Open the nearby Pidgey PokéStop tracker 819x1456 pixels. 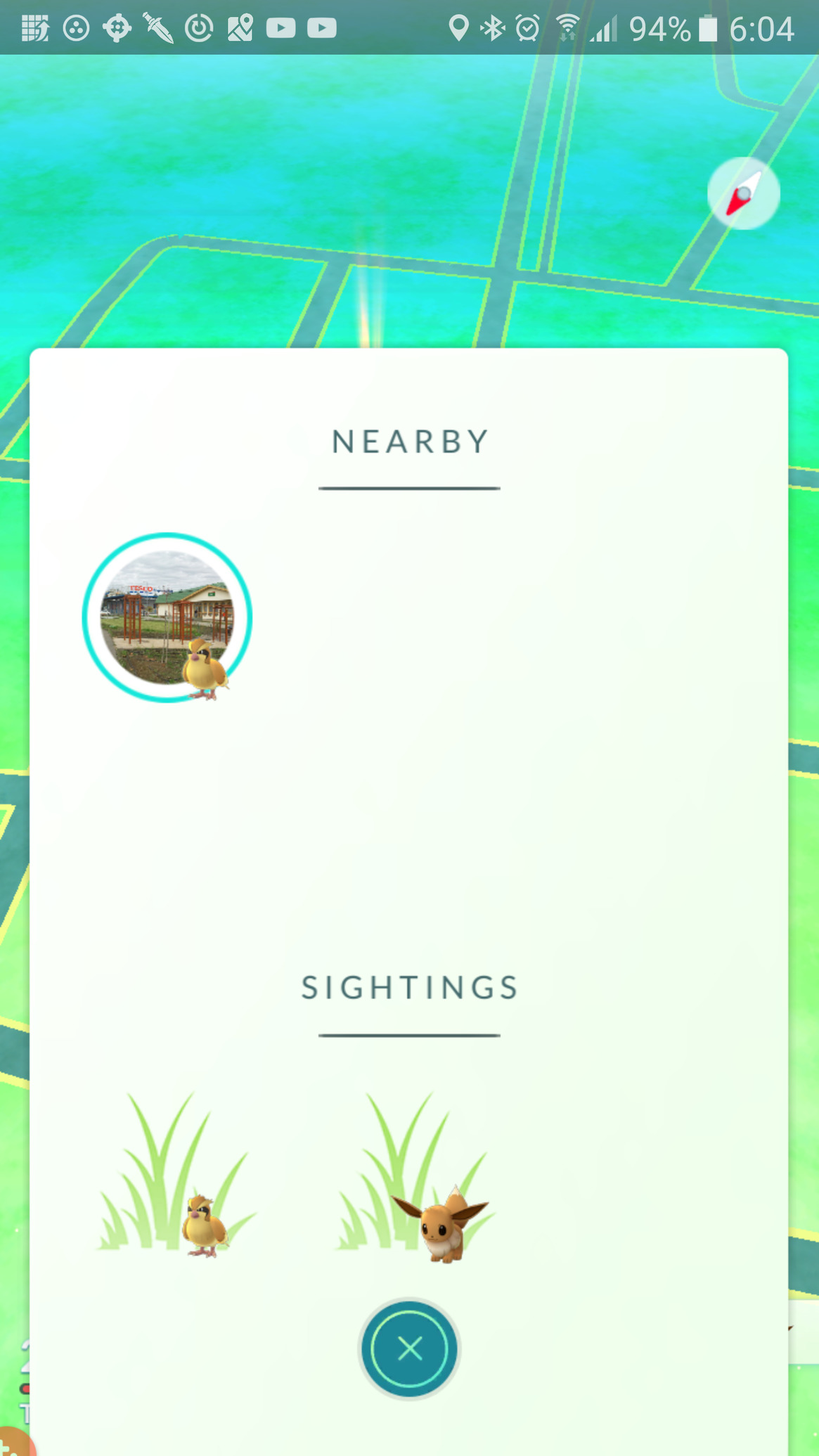click(x=167, y=618)
